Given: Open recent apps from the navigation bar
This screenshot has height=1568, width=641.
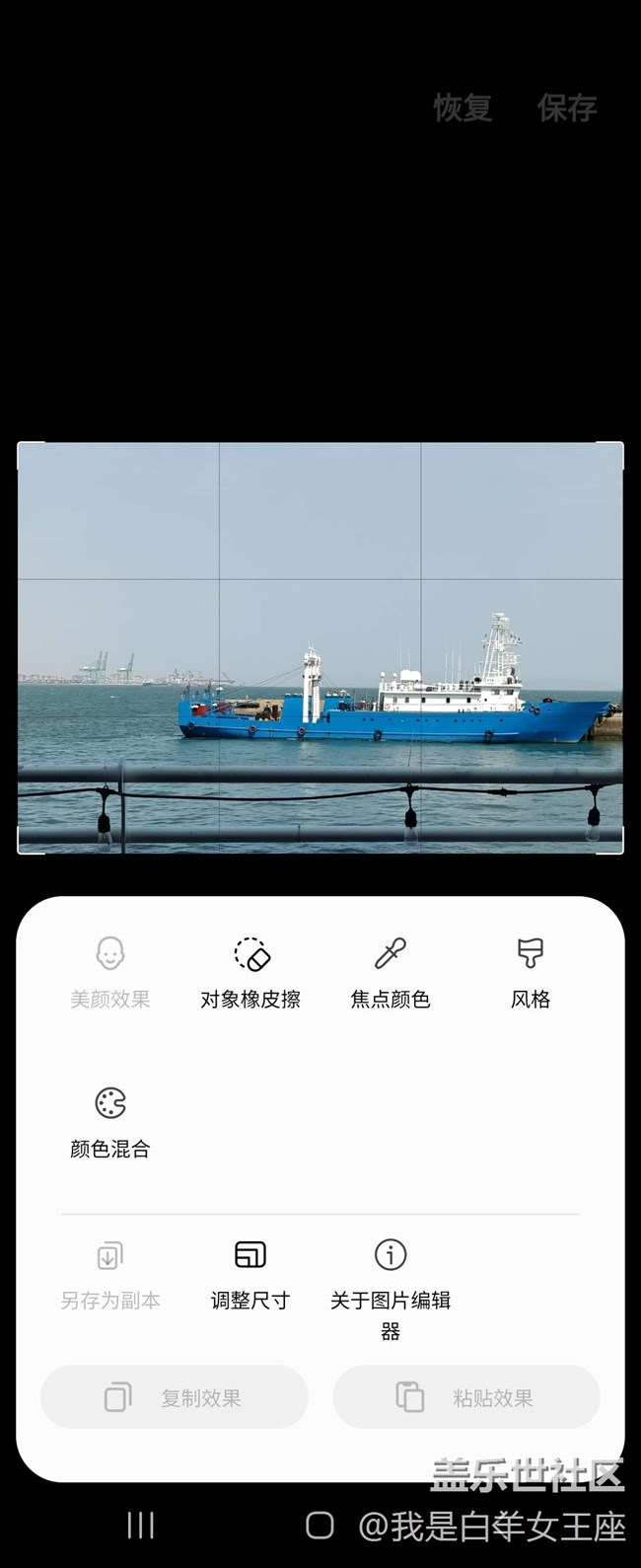Looking at the screenshot, I should (141, 1526).
